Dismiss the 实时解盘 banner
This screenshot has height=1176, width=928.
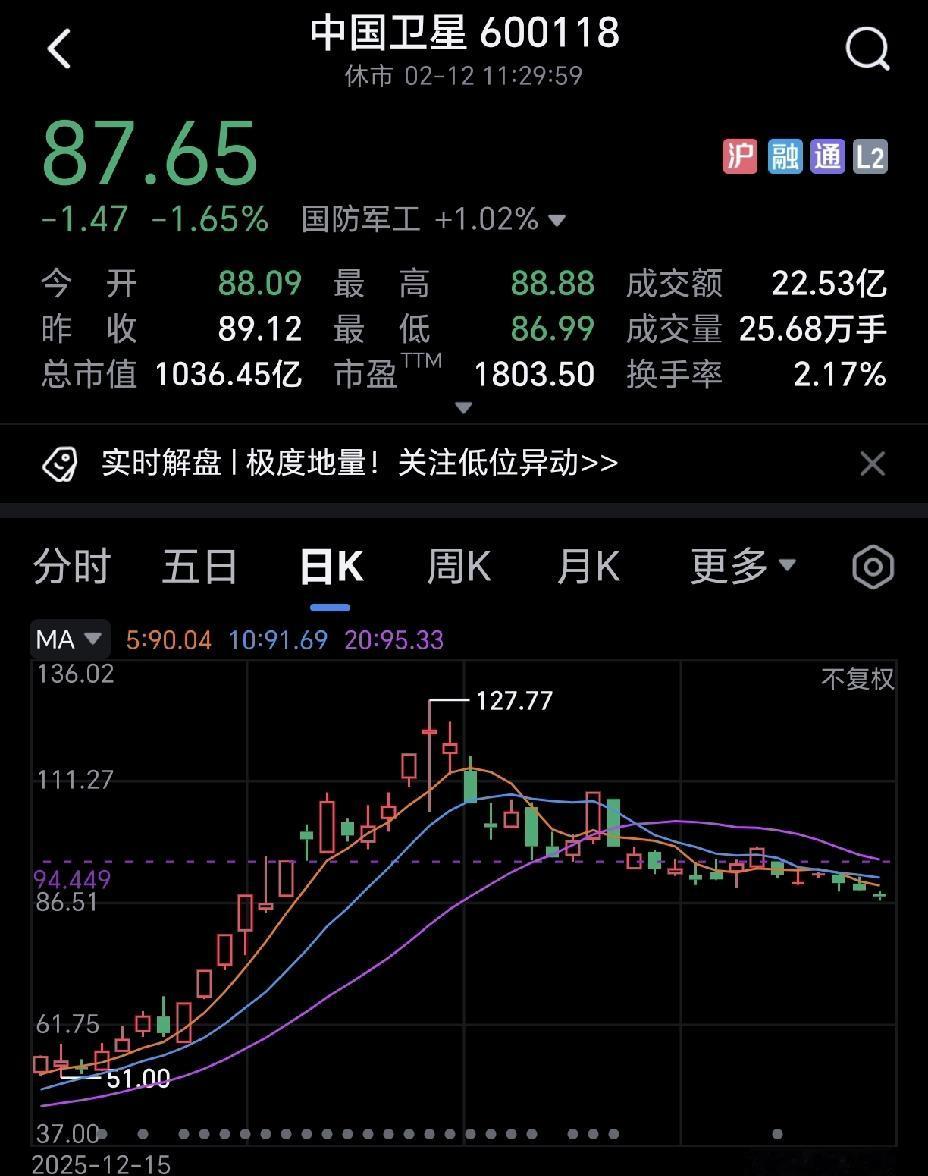tap(872, 463)
